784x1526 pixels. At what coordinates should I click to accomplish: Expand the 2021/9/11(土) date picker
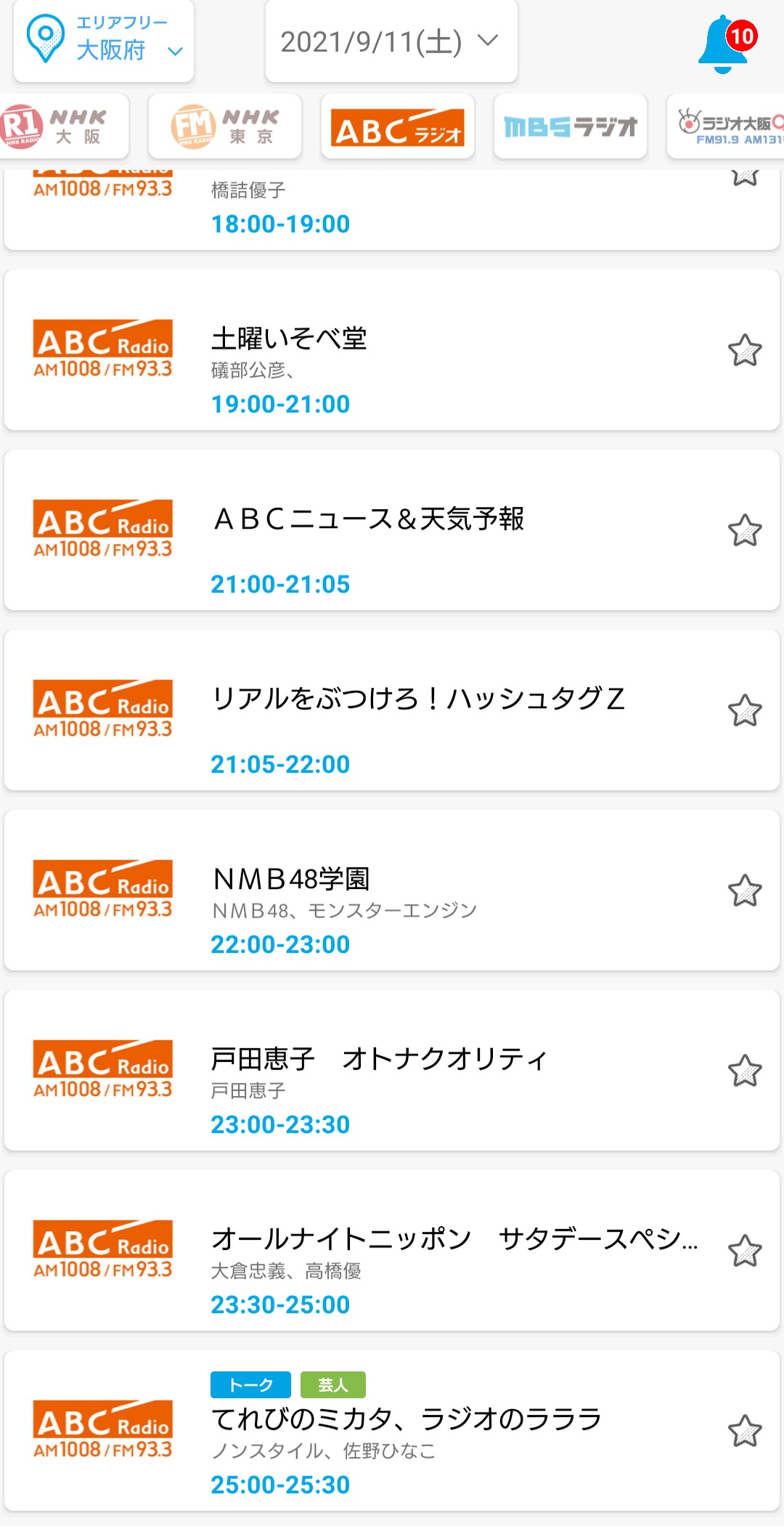pyautogui.click(x=391, y=41)
